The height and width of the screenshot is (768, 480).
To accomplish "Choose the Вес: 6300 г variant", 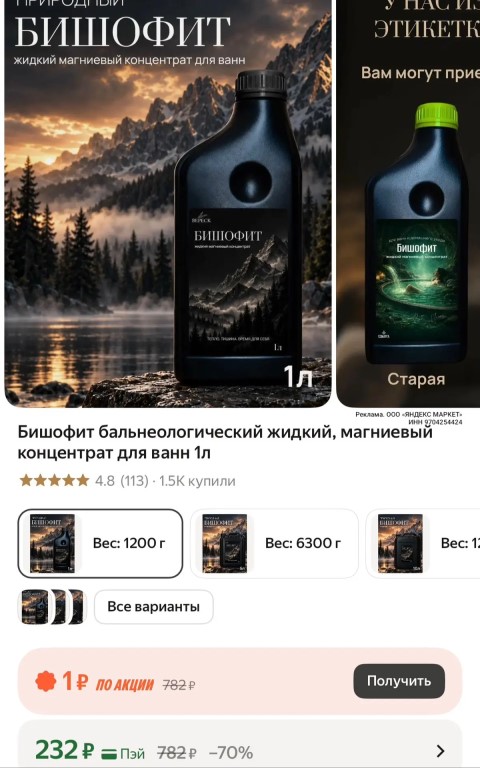I will coord(274,543).
